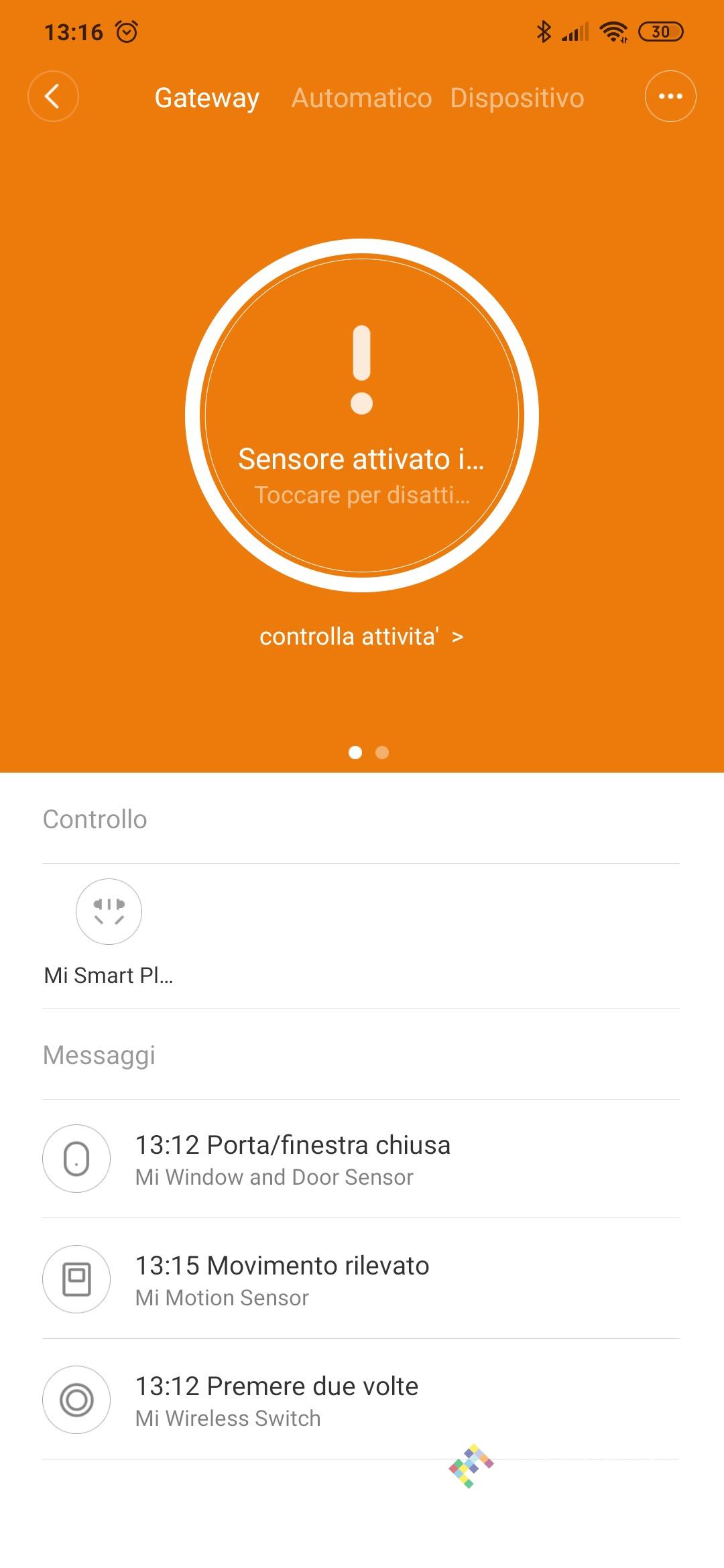Go back using the arrow icon
This screenshot has width=724, height=1568.
53,96
